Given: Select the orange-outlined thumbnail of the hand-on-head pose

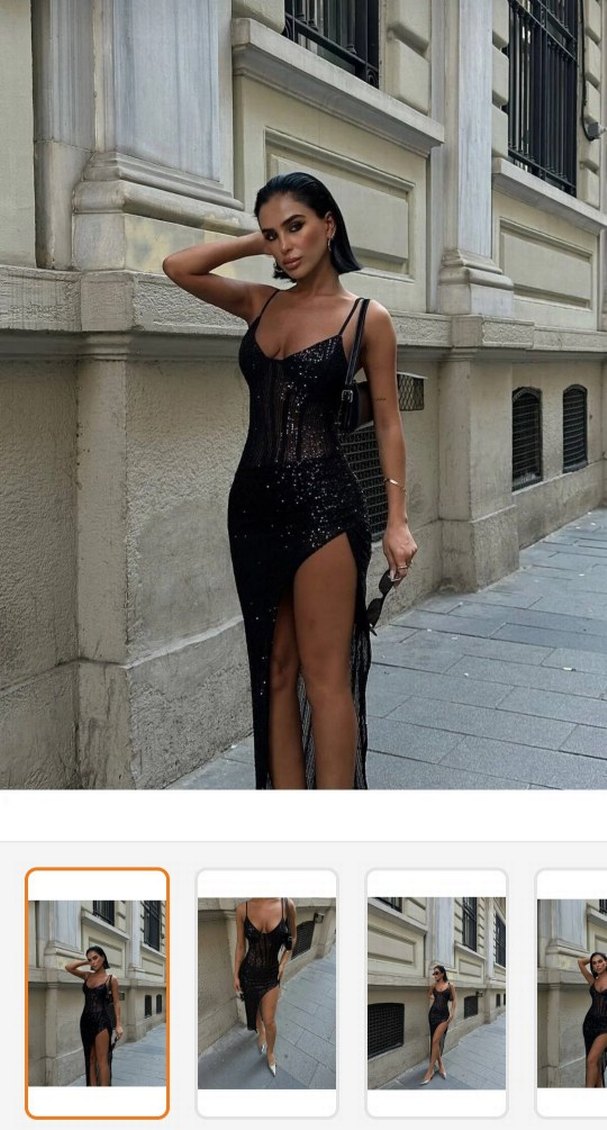Looking at the screenshot, I should 97,992.
